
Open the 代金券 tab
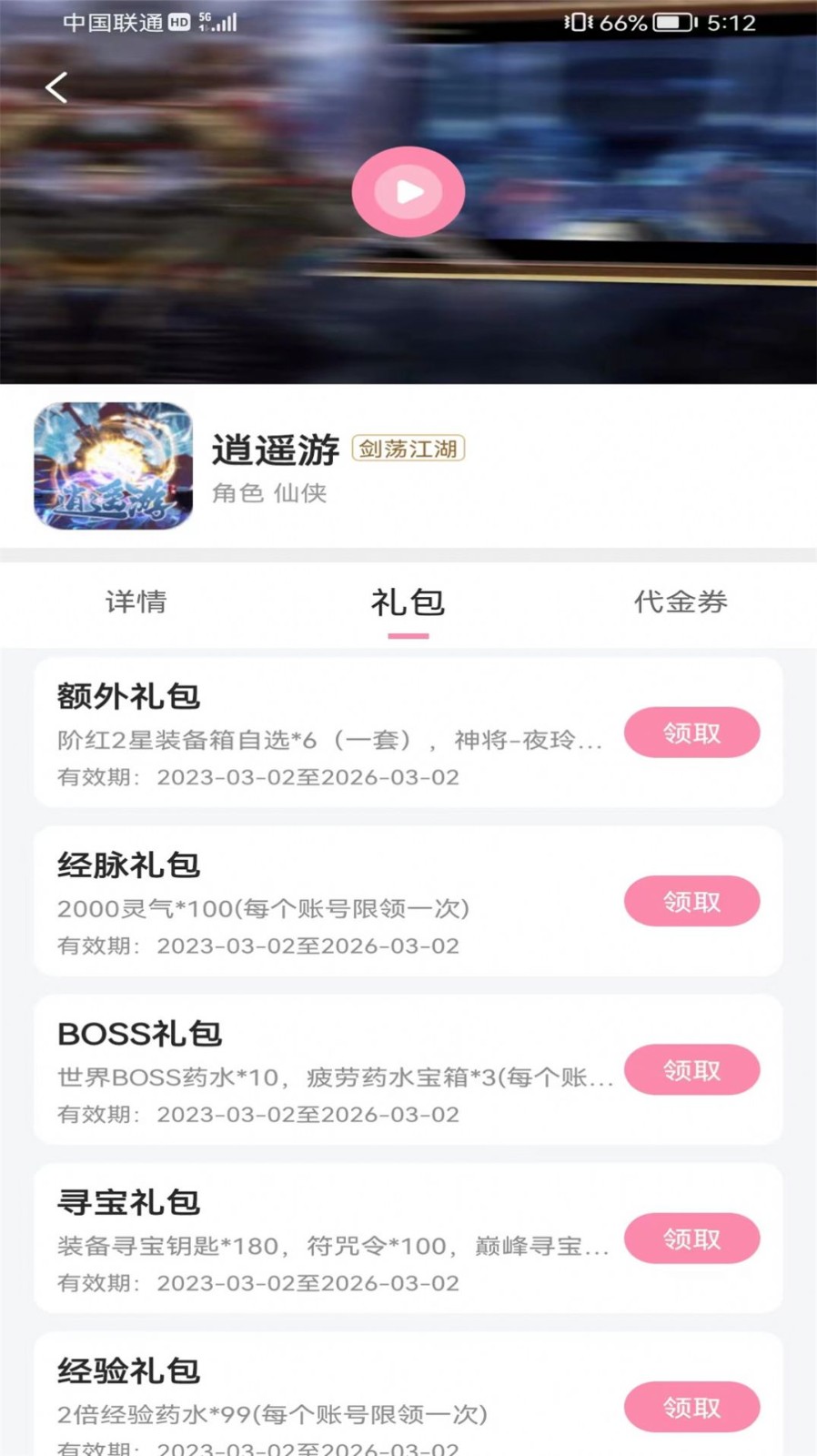coord(682,602)
